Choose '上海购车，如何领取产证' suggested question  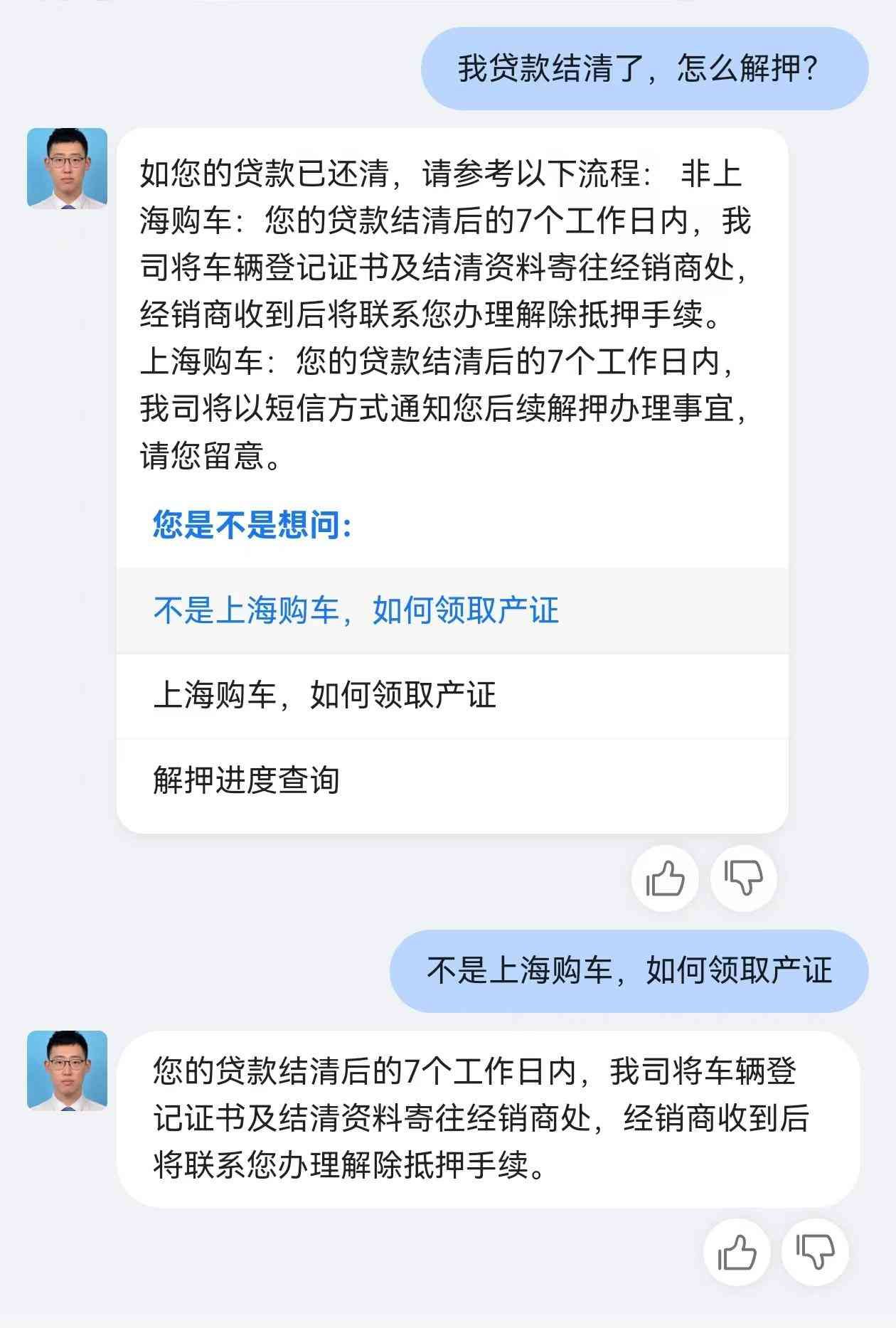click(324, 695)
